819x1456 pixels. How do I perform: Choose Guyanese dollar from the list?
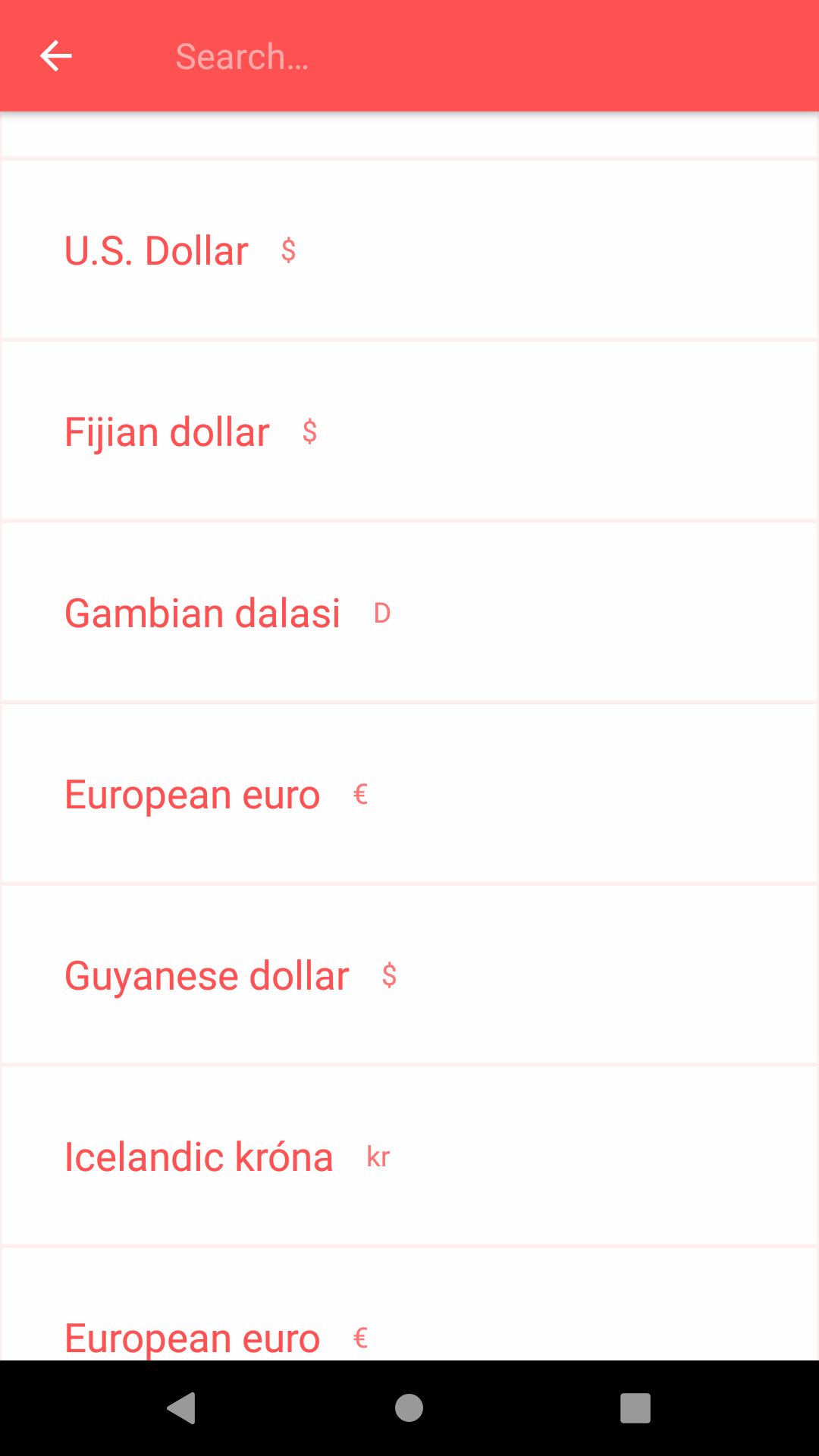pyautogui.click(x=206, y=975)
